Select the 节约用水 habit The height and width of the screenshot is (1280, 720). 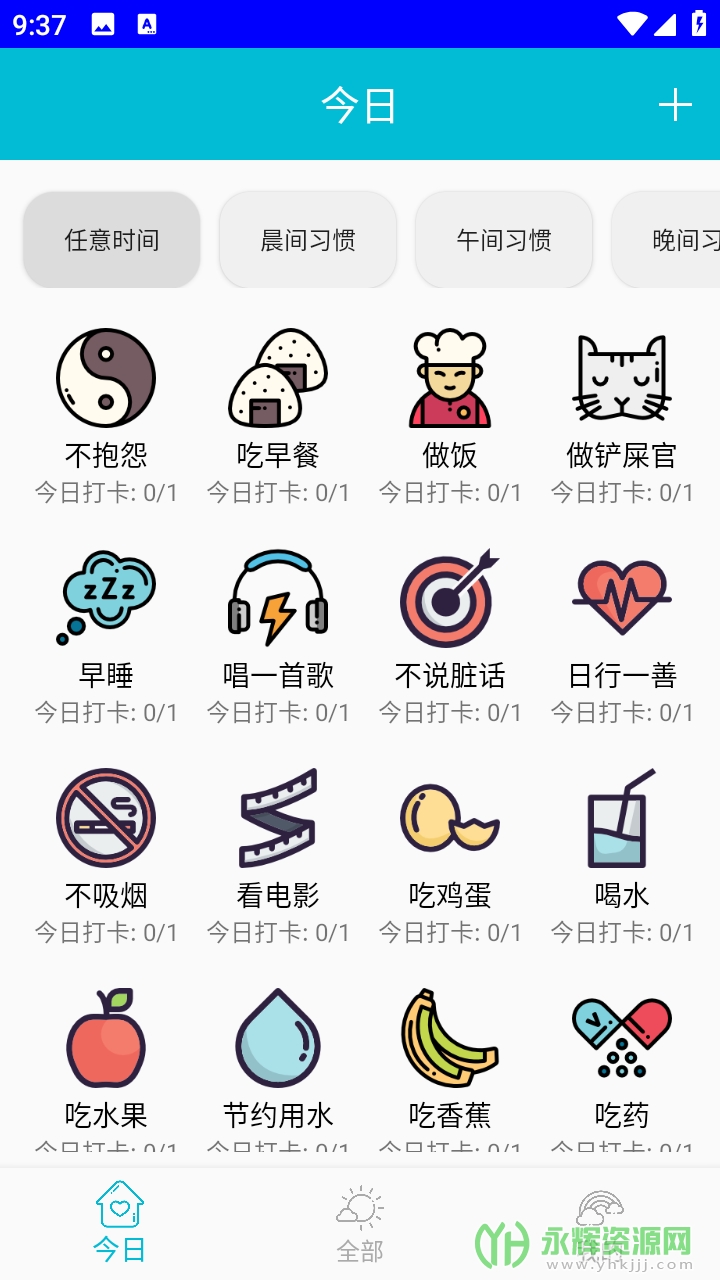[x=278, y=1040]
